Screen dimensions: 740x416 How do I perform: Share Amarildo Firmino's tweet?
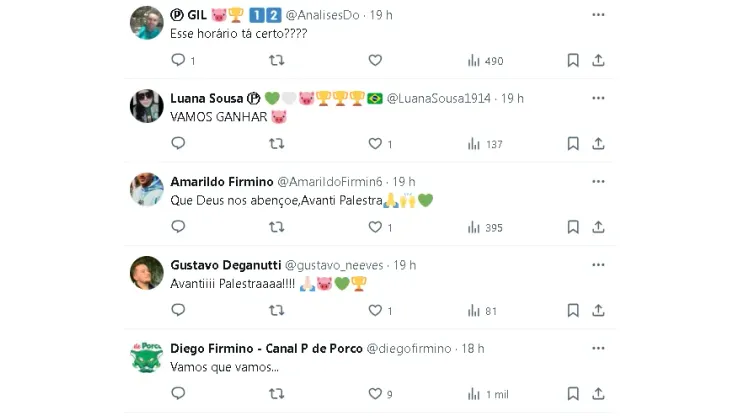point(598,227)
